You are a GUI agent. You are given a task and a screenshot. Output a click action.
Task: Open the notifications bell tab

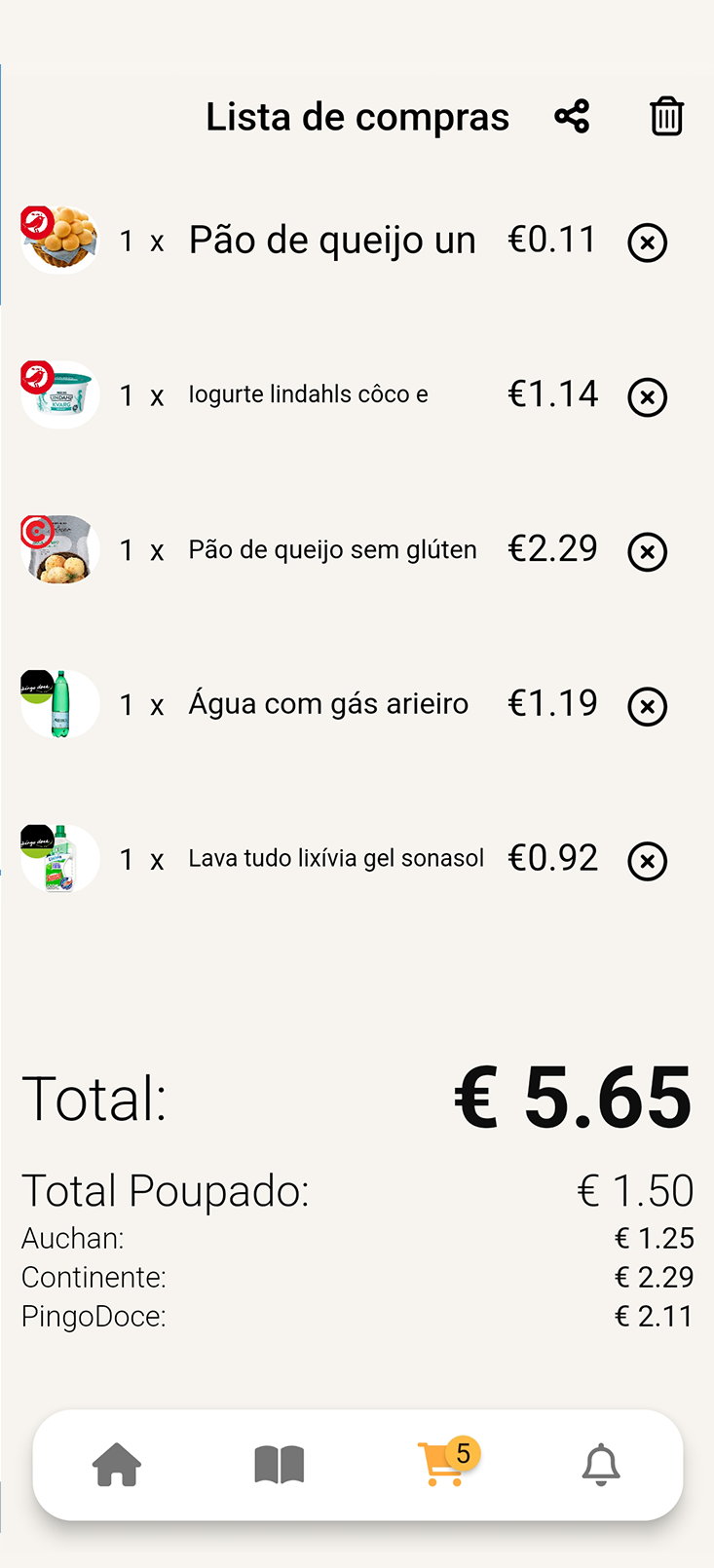point(601,1465)
